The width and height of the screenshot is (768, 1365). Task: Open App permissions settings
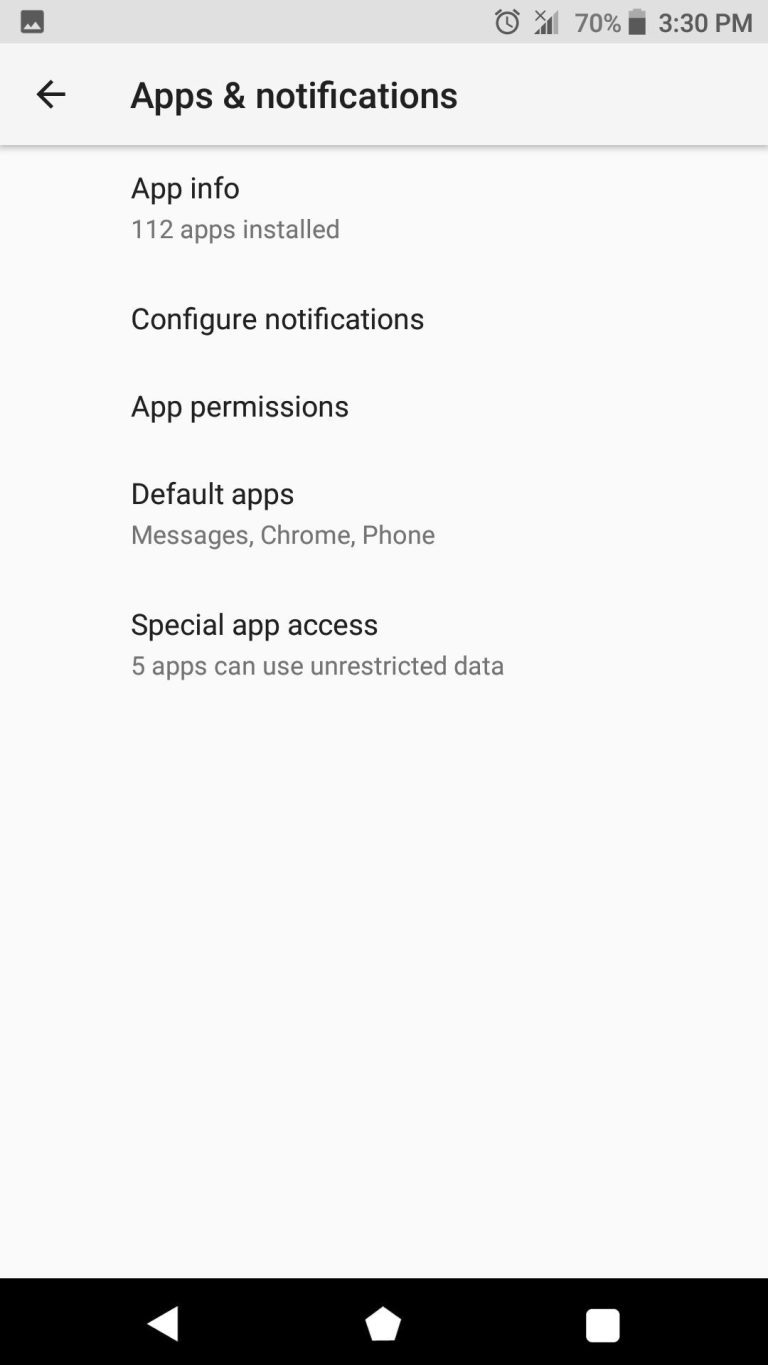[239, 406]
